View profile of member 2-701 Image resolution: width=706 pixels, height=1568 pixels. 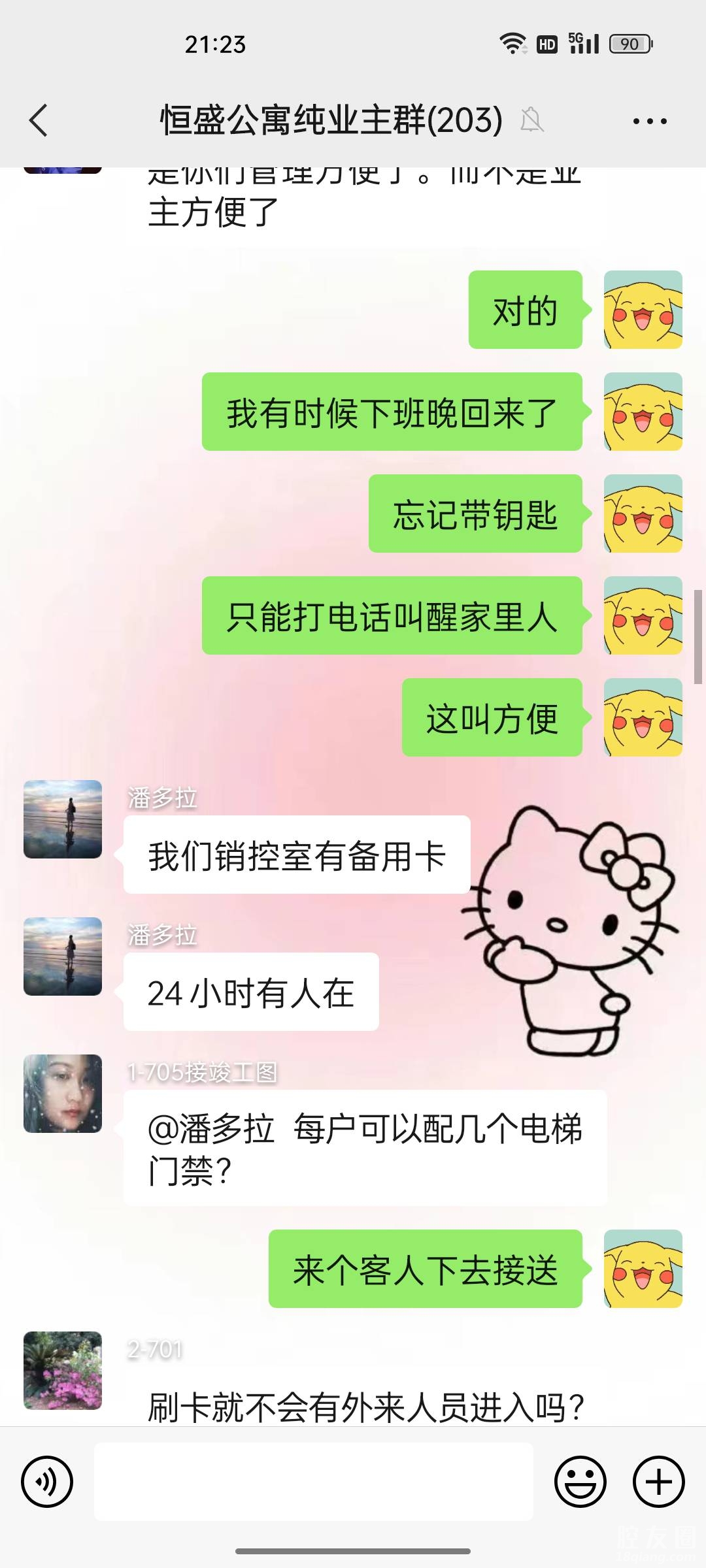click(63, 1370)
